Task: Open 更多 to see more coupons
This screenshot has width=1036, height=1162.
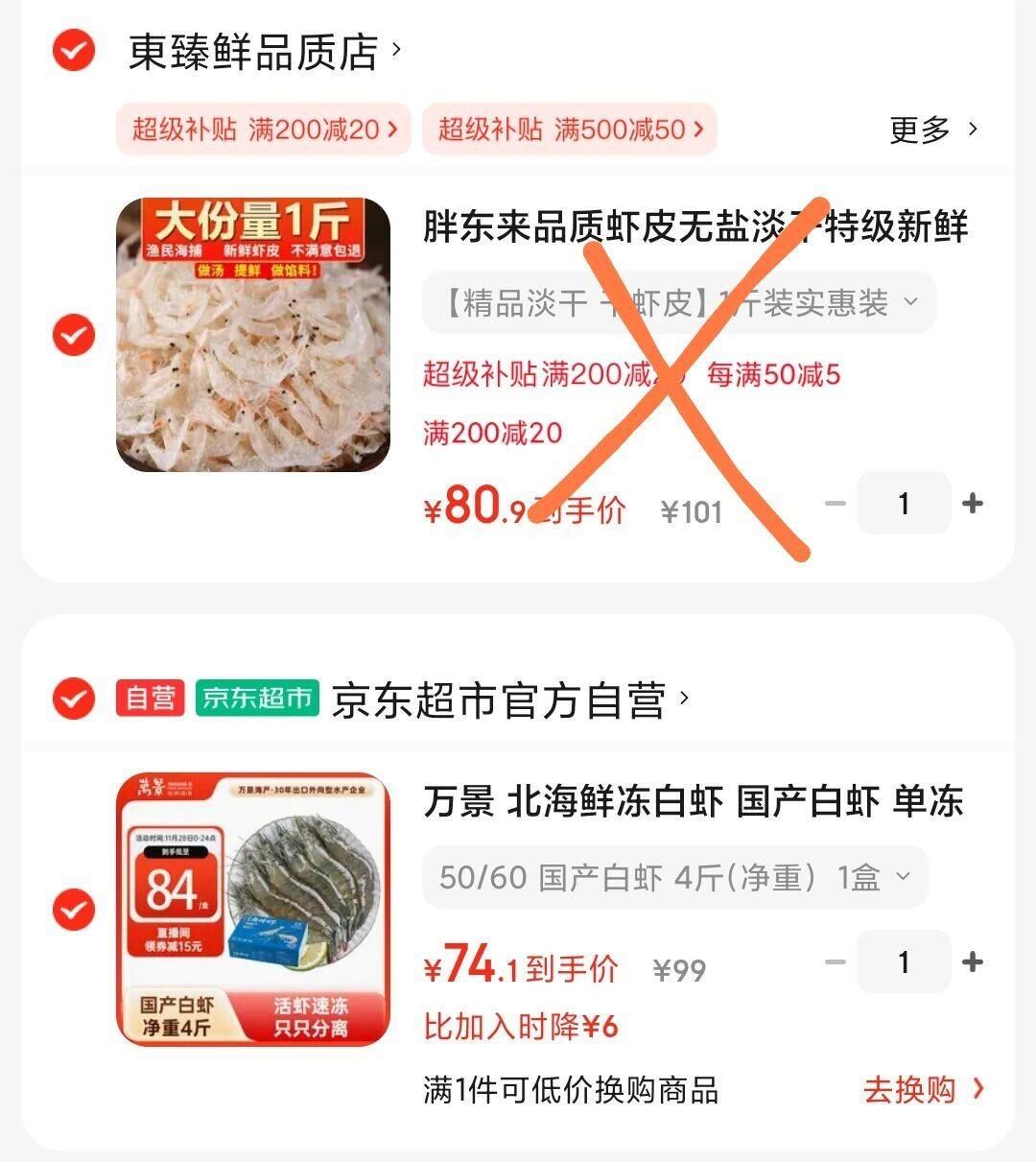Action: pyautogui.click(x=932, y=130)
